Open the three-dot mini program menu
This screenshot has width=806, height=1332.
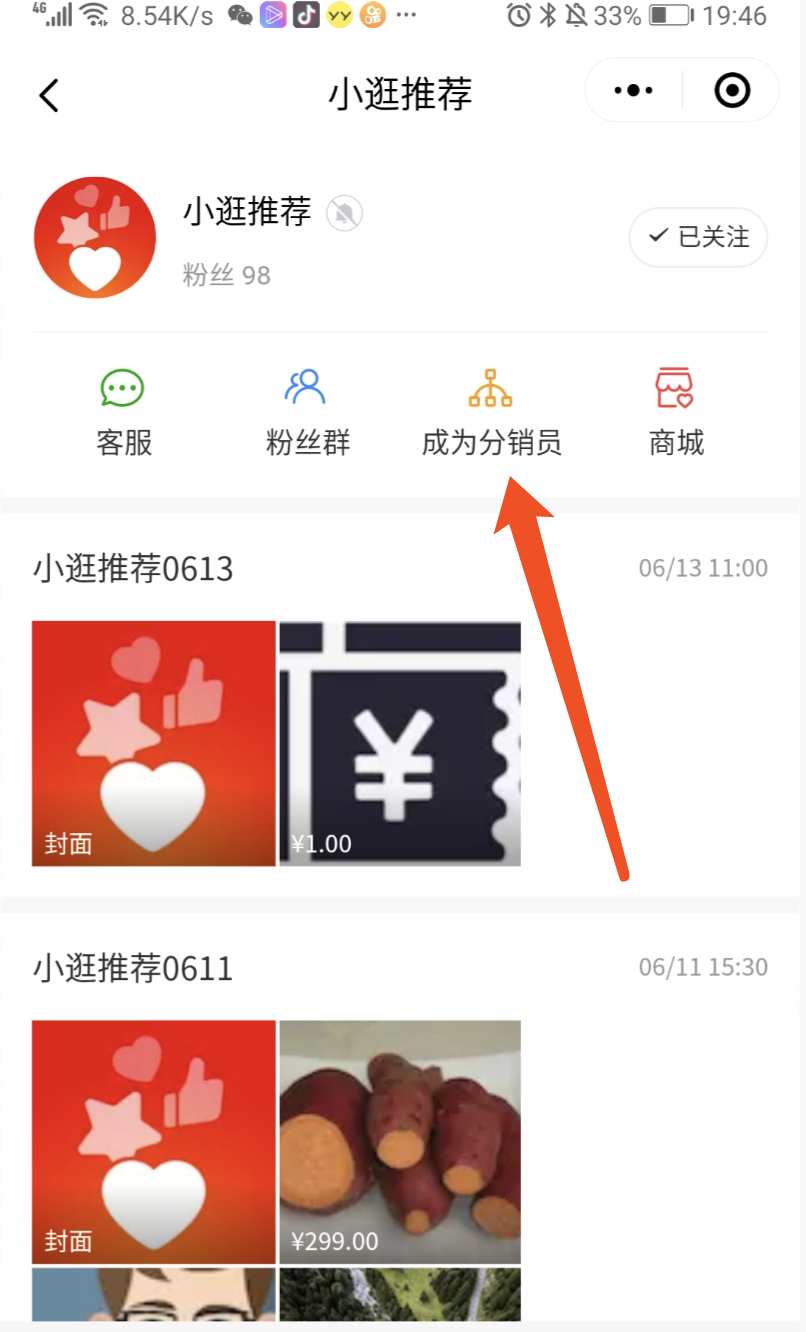[633, 91]
